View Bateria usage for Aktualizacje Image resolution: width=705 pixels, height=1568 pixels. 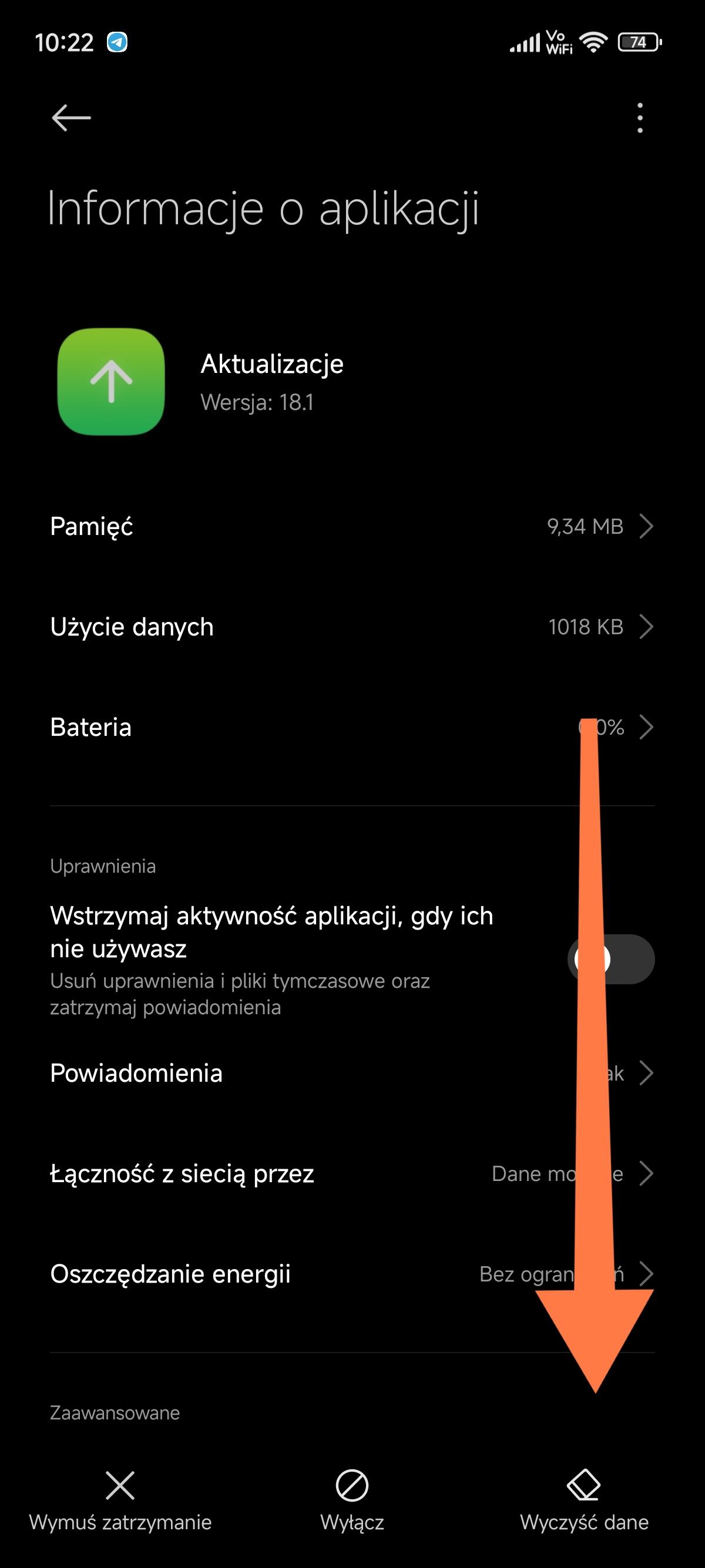point(352,728)
